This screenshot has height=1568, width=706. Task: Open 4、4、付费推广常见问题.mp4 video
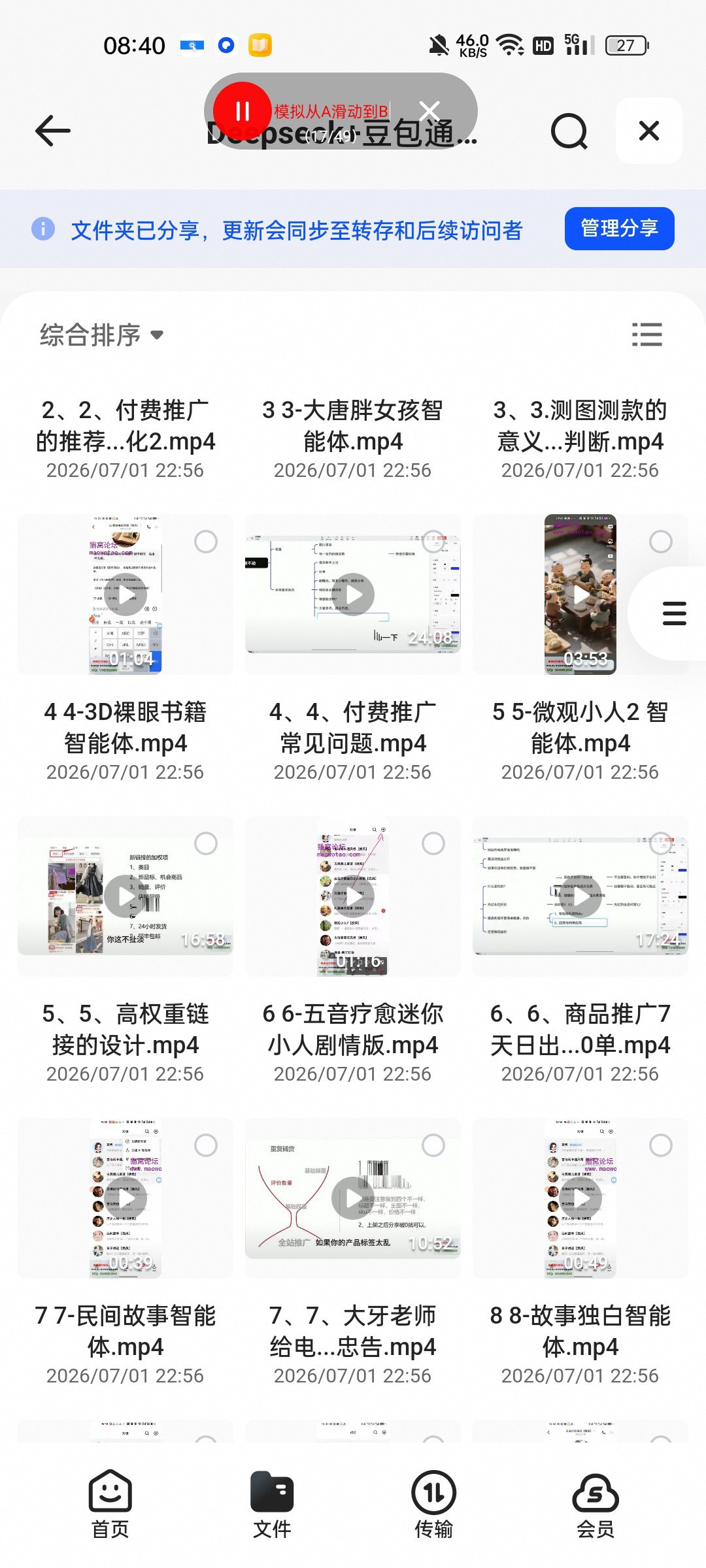coord(353,595)
